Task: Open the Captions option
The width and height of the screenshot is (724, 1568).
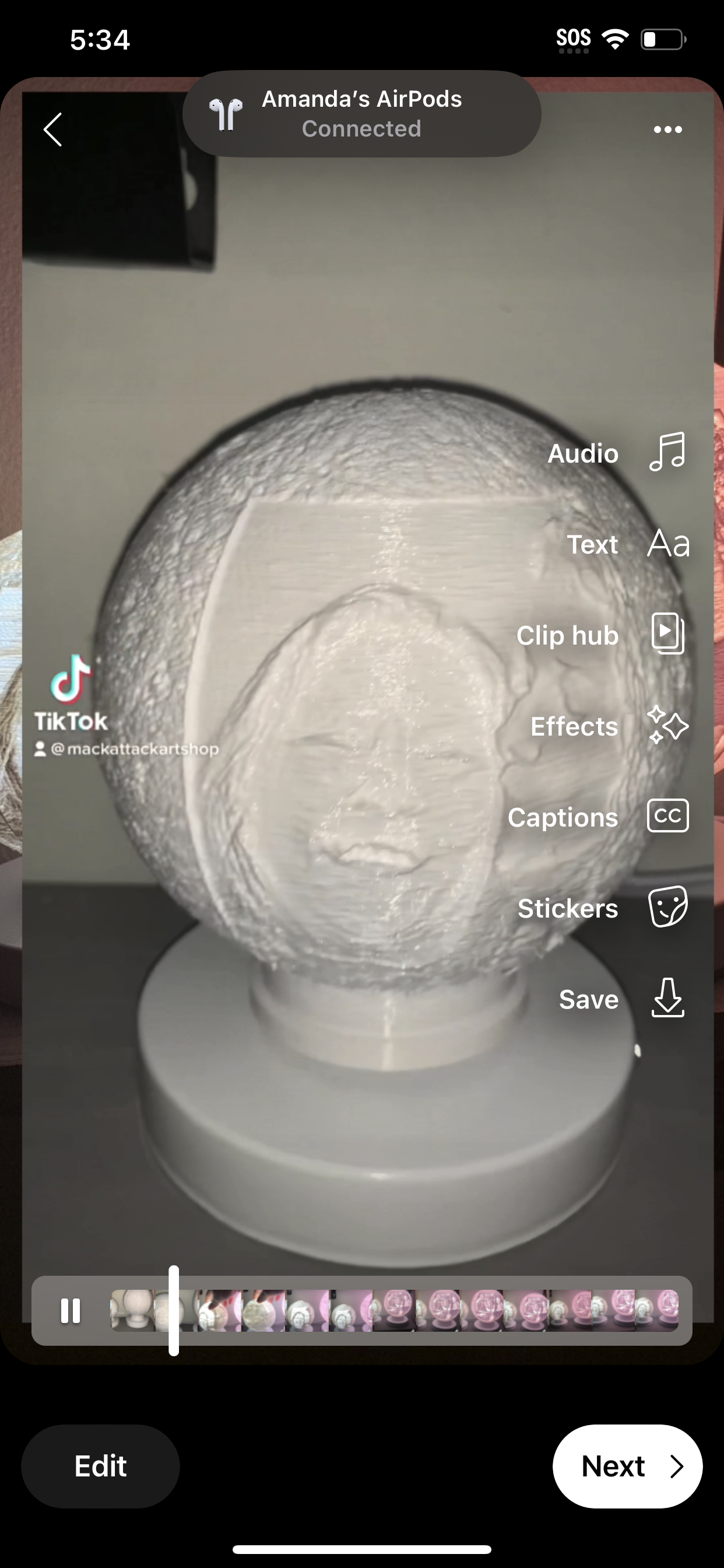Action: point(667,816)
